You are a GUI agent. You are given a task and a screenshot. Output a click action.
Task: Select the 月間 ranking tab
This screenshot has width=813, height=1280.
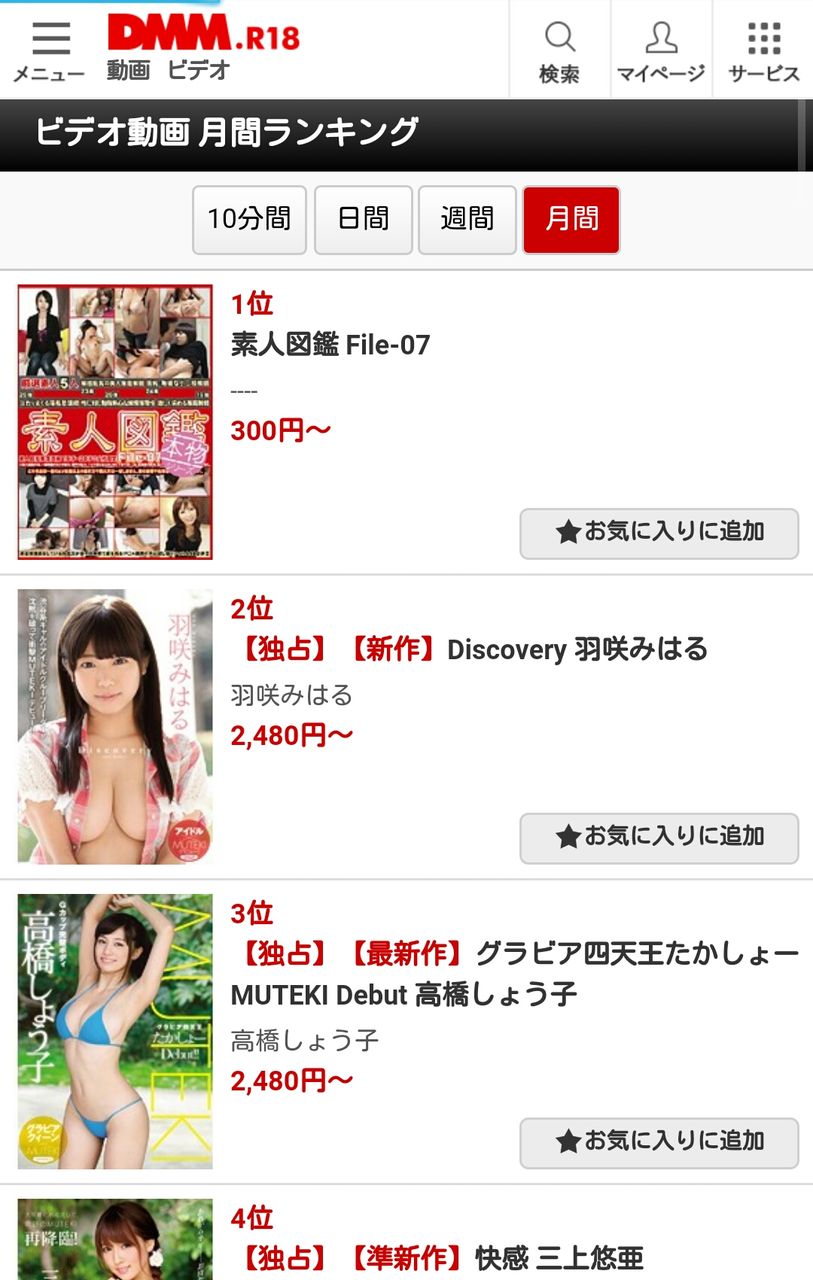pos(571,219)
